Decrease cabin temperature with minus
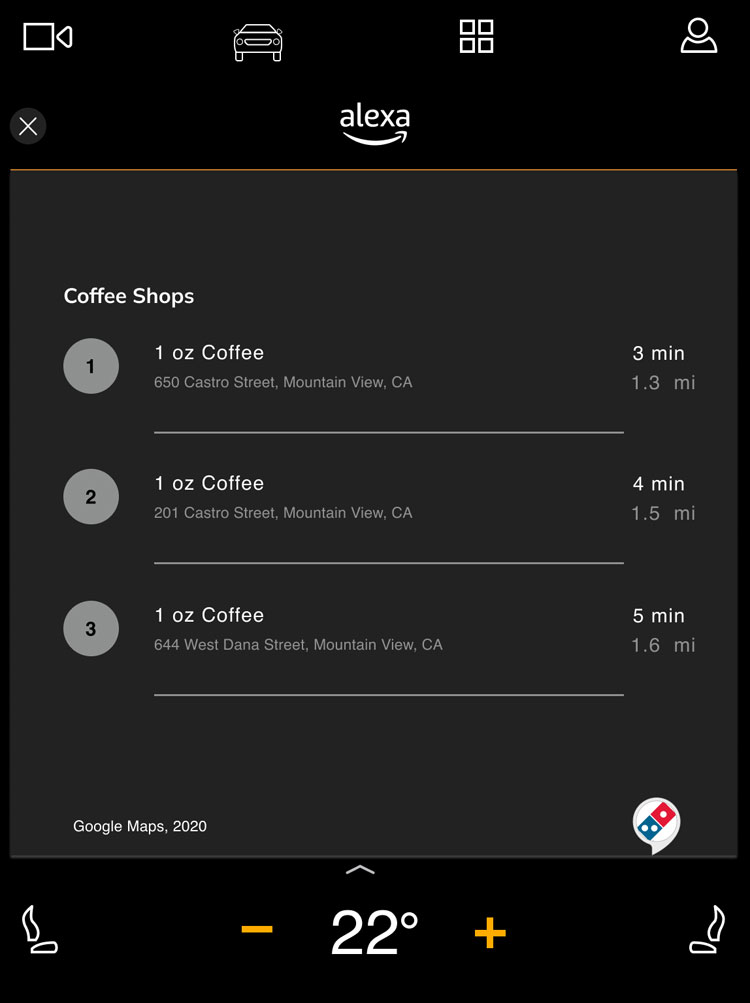 coord(257,931)
